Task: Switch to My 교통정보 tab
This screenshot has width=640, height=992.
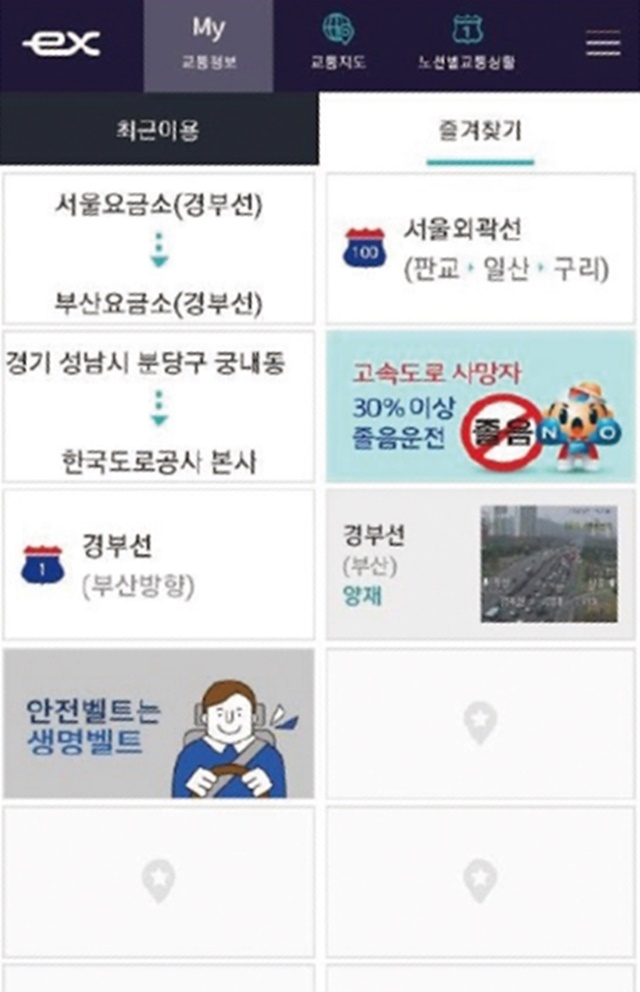Action: point(208,45)
